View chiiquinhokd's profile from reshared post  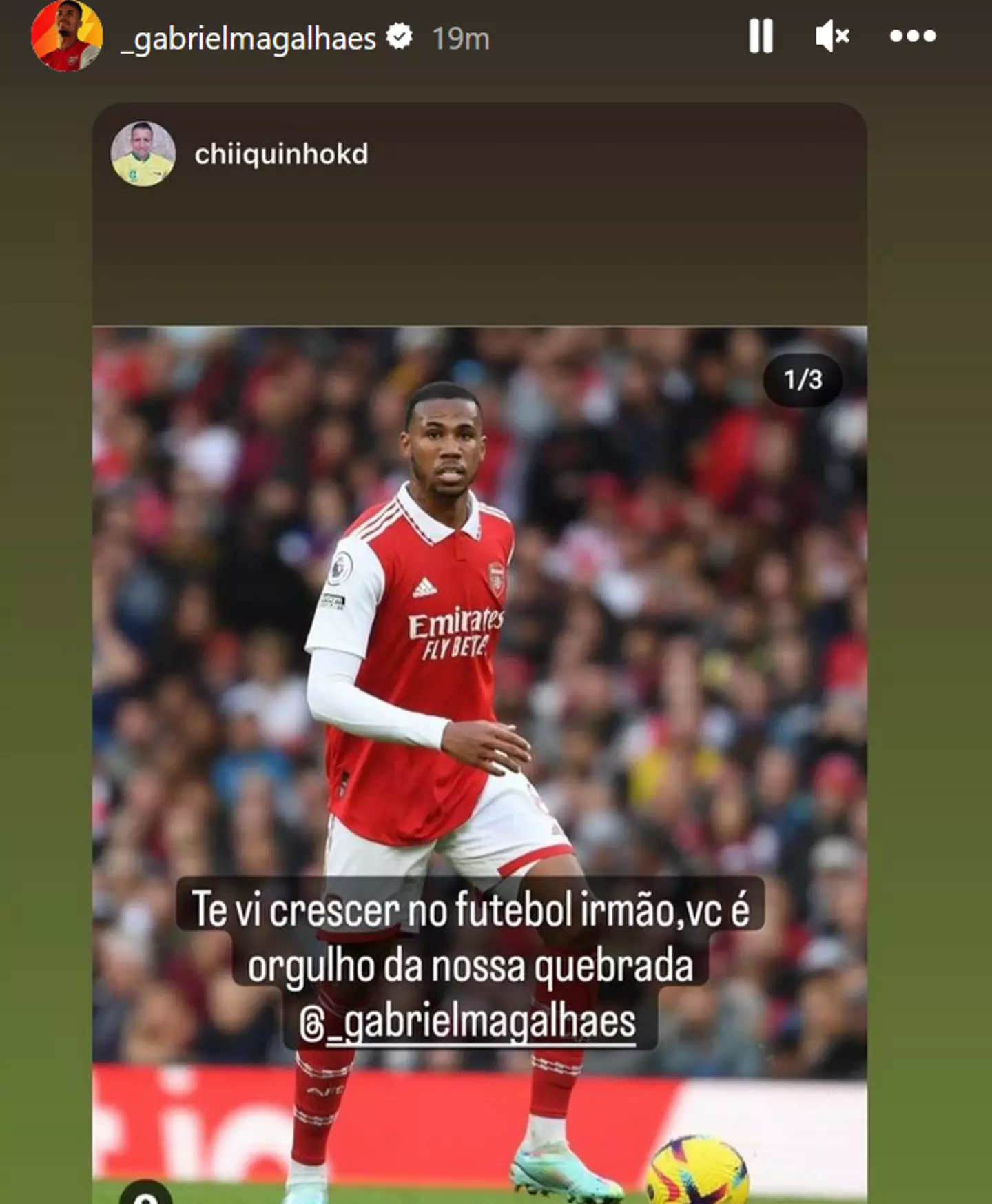click(281, 154)
